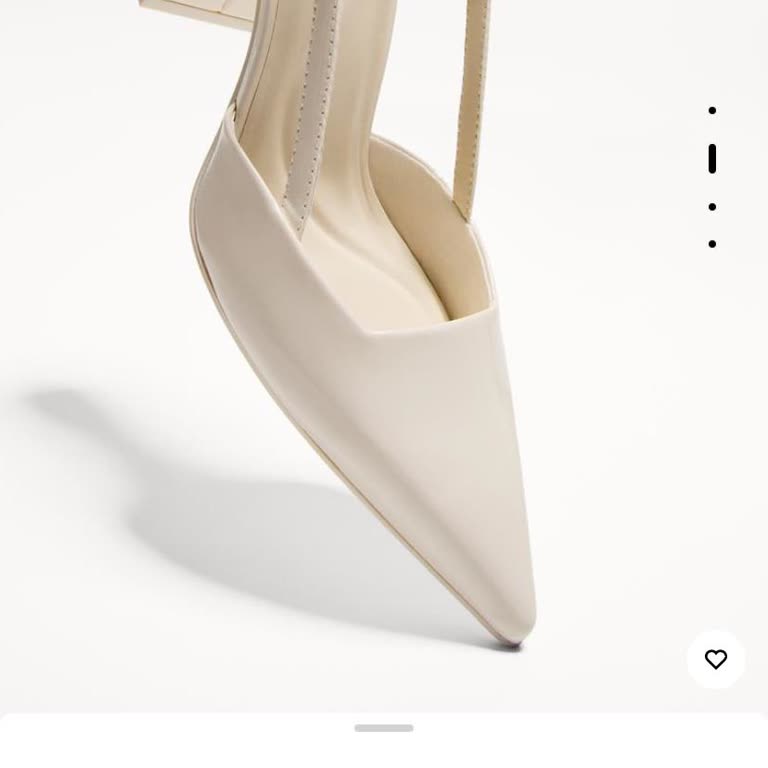
Task: Tap the bottom sheet handle to expand details
Action: 384,728
